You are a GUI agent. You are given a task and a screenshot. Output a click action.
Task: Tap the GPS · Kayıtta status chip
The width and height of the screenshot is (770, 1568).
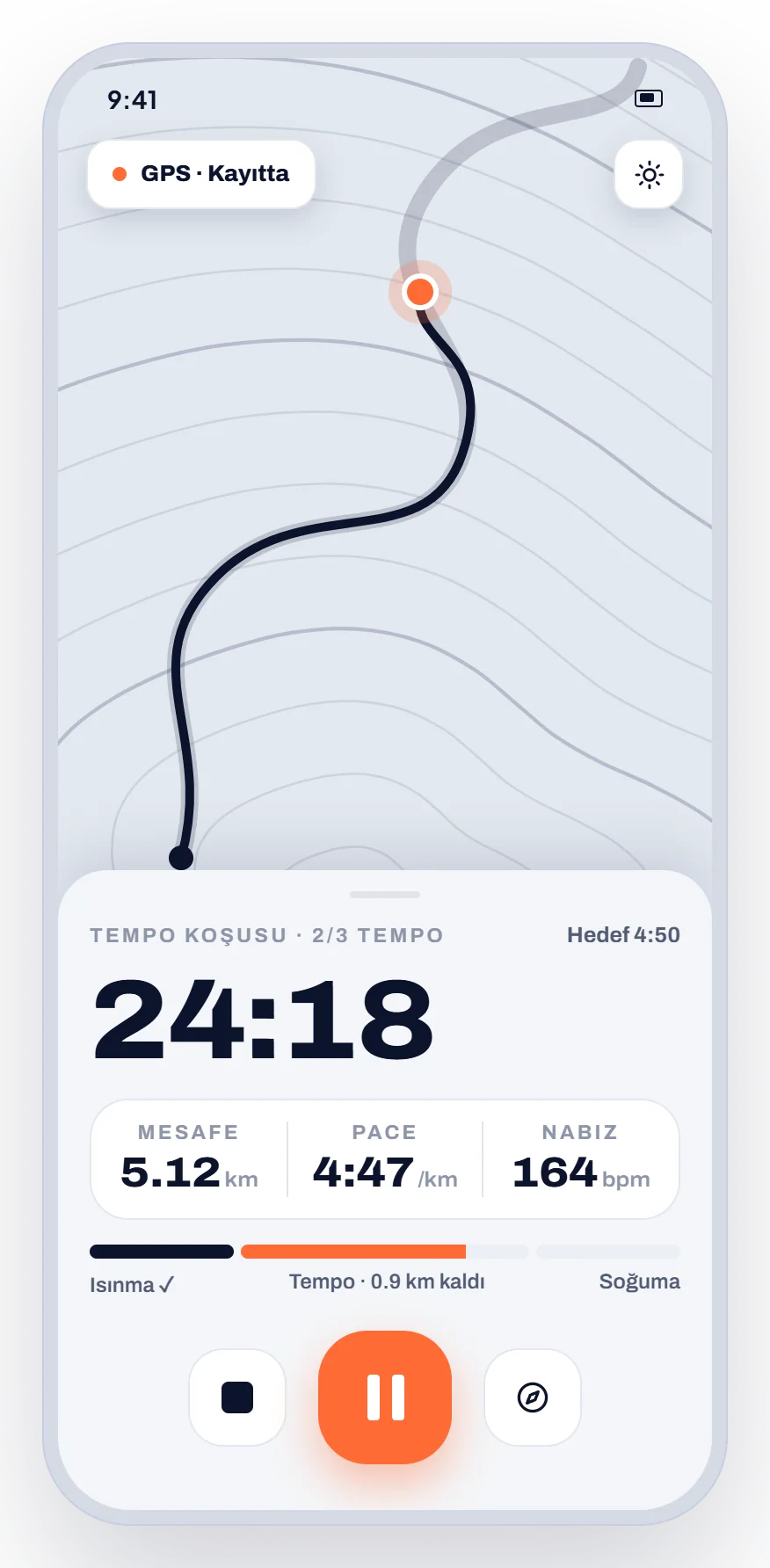point(201,174)
